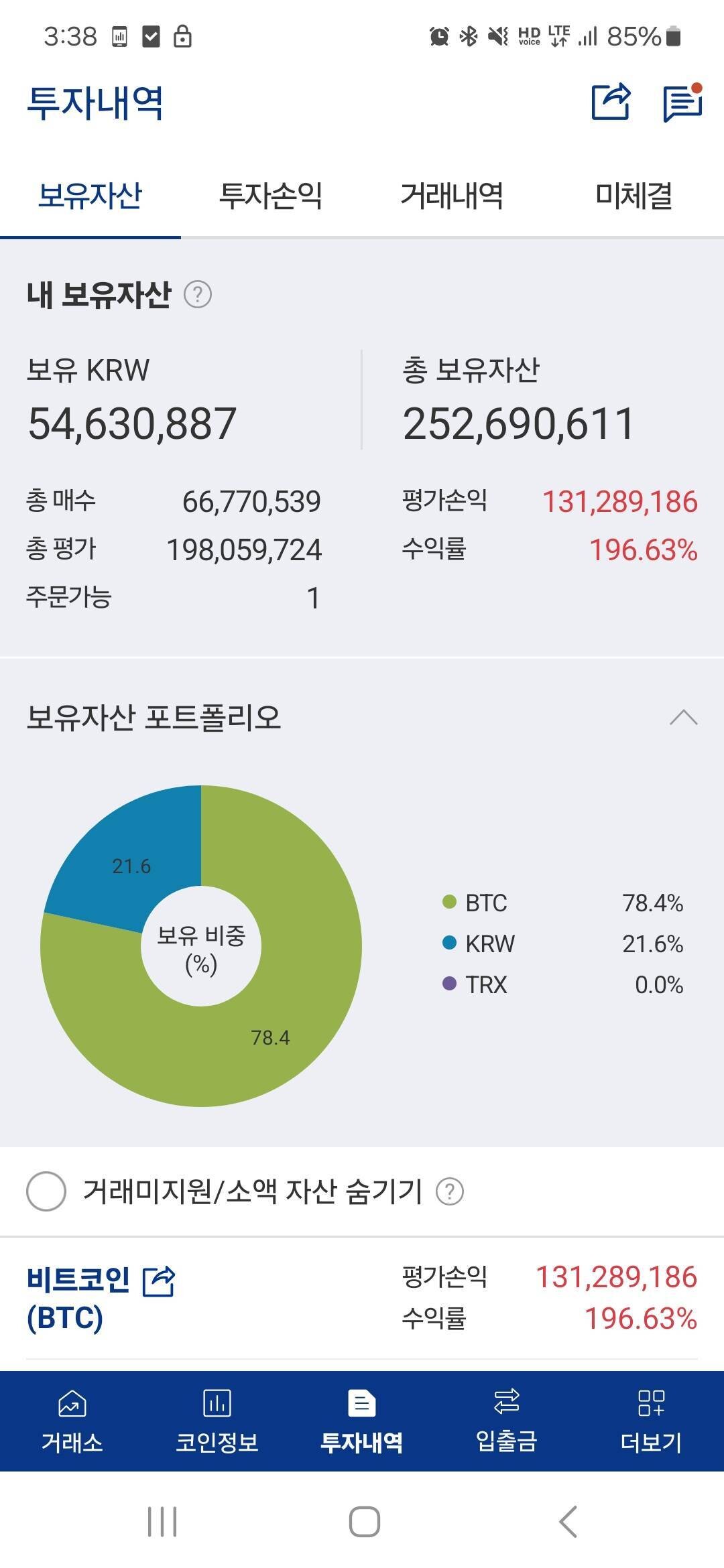The width and height of the screenshot is (724, 1568).
Task: Select the 미체결 tab
Action: tap(634, 194)
